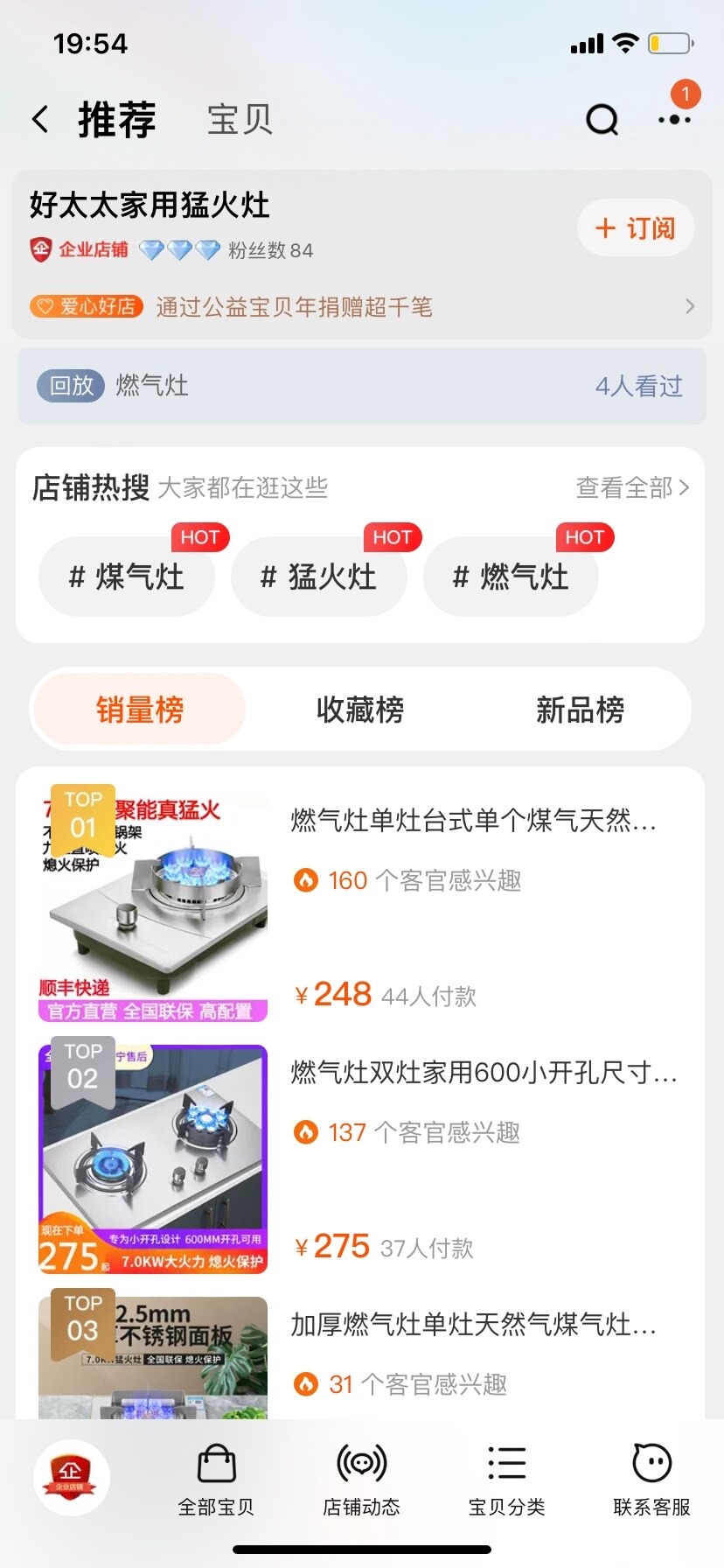The height and width of the screenshot is (1568, 724).
Task: Switch to the 新品榜 ranking tab
Action: [x=581, y=710]
